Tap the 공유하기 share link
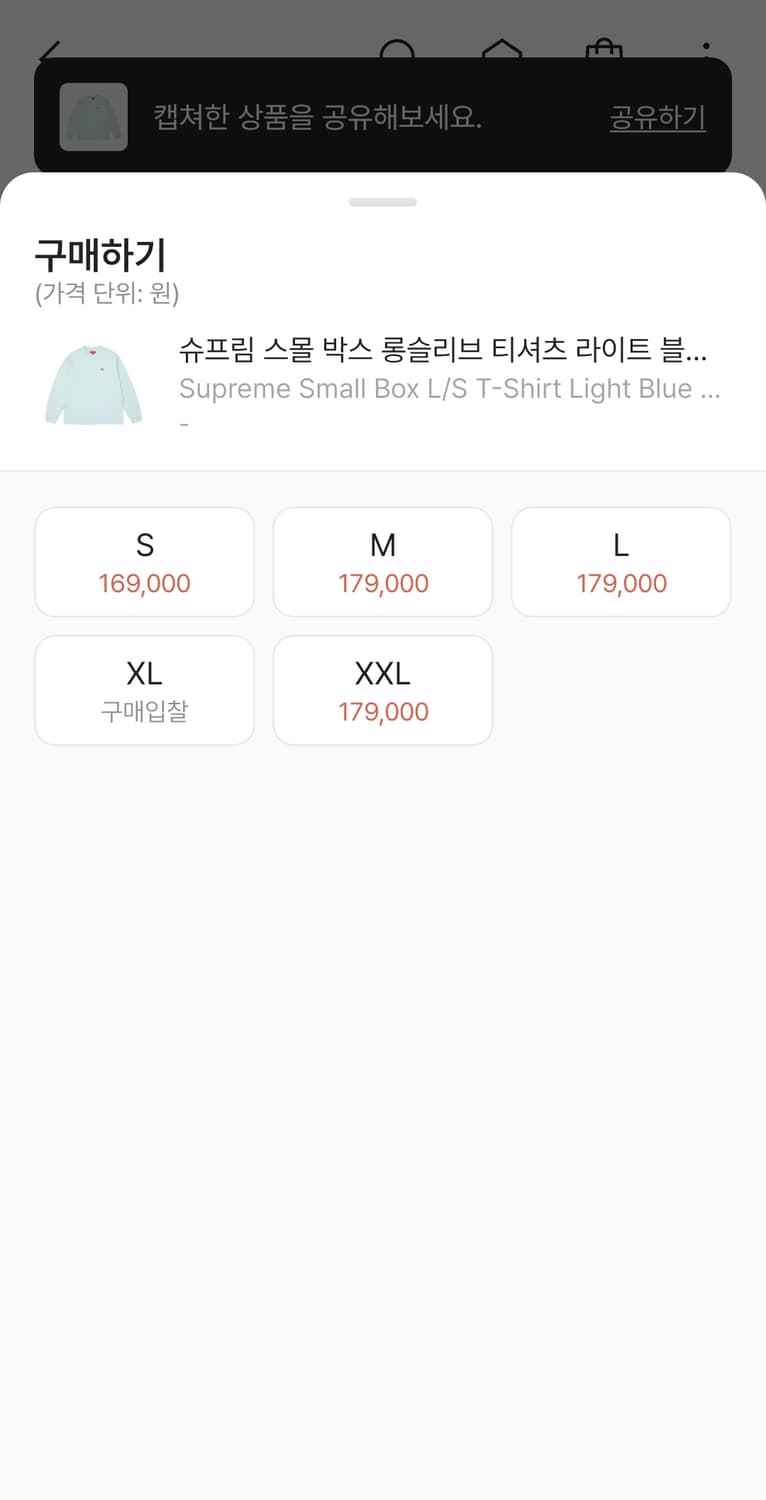766x1500 pixels. [x=656, y=117]
